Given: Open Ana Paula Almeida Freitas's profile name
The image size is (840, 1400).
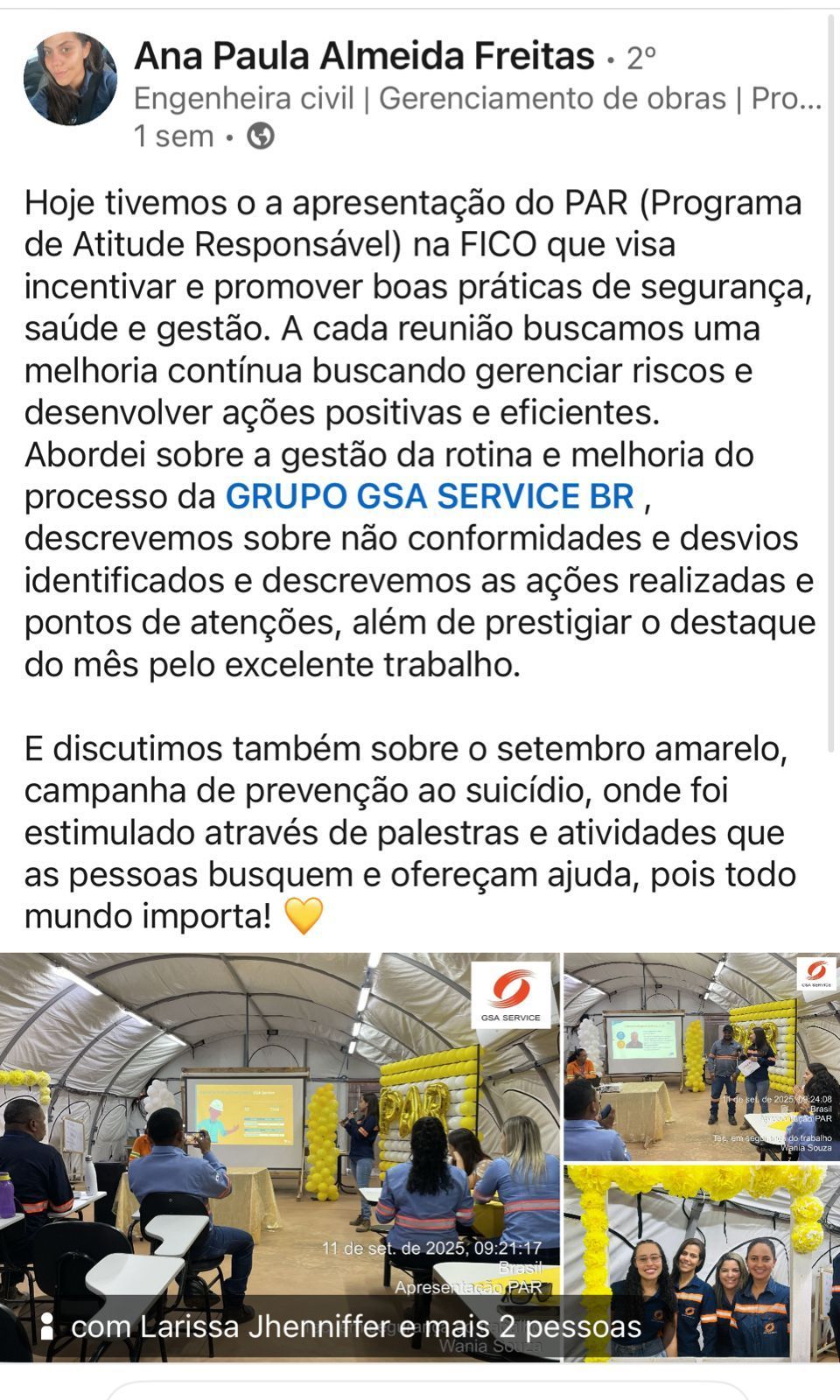Looking at the screenshot, I should coord(364,57).
